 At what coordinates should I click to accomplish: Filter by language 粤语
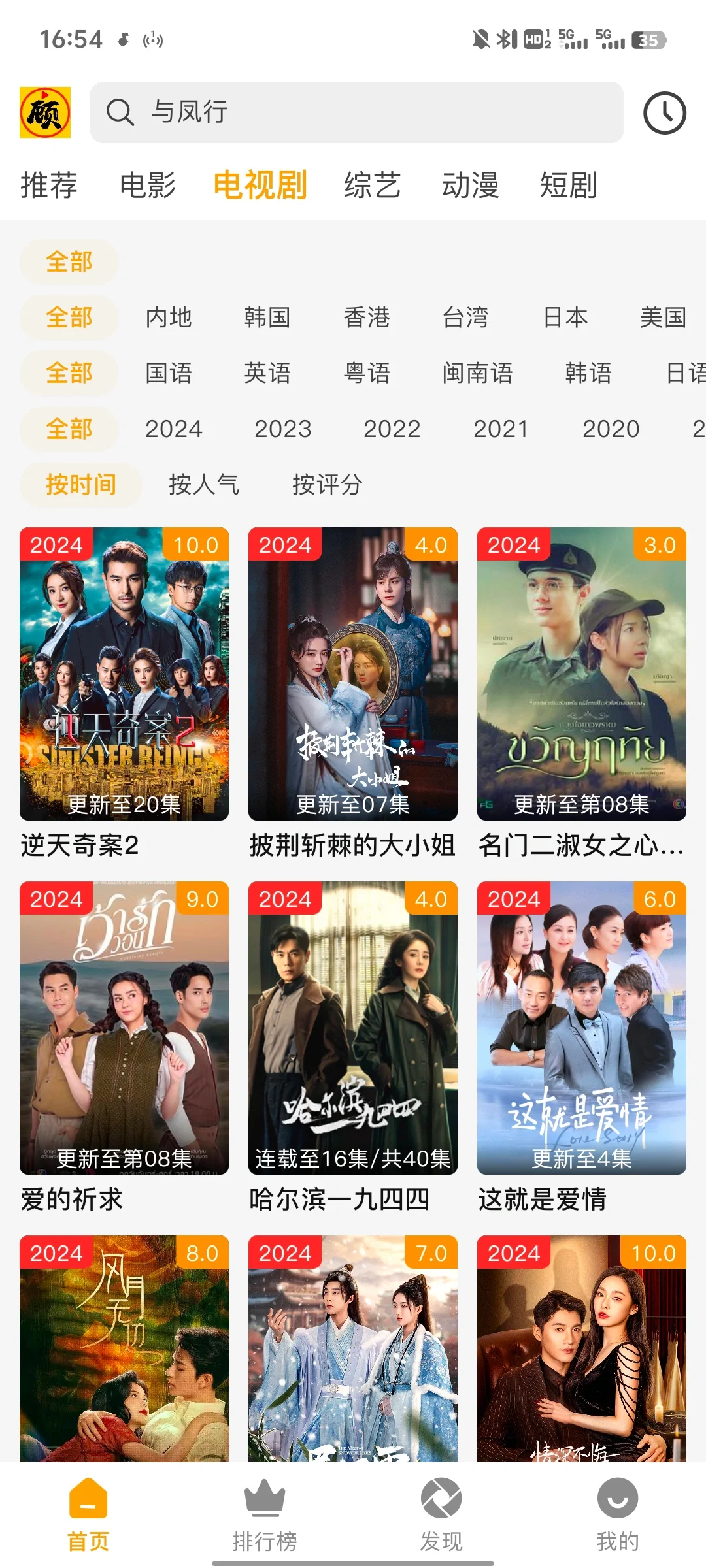pyautogui.click(x=367, y=373)
